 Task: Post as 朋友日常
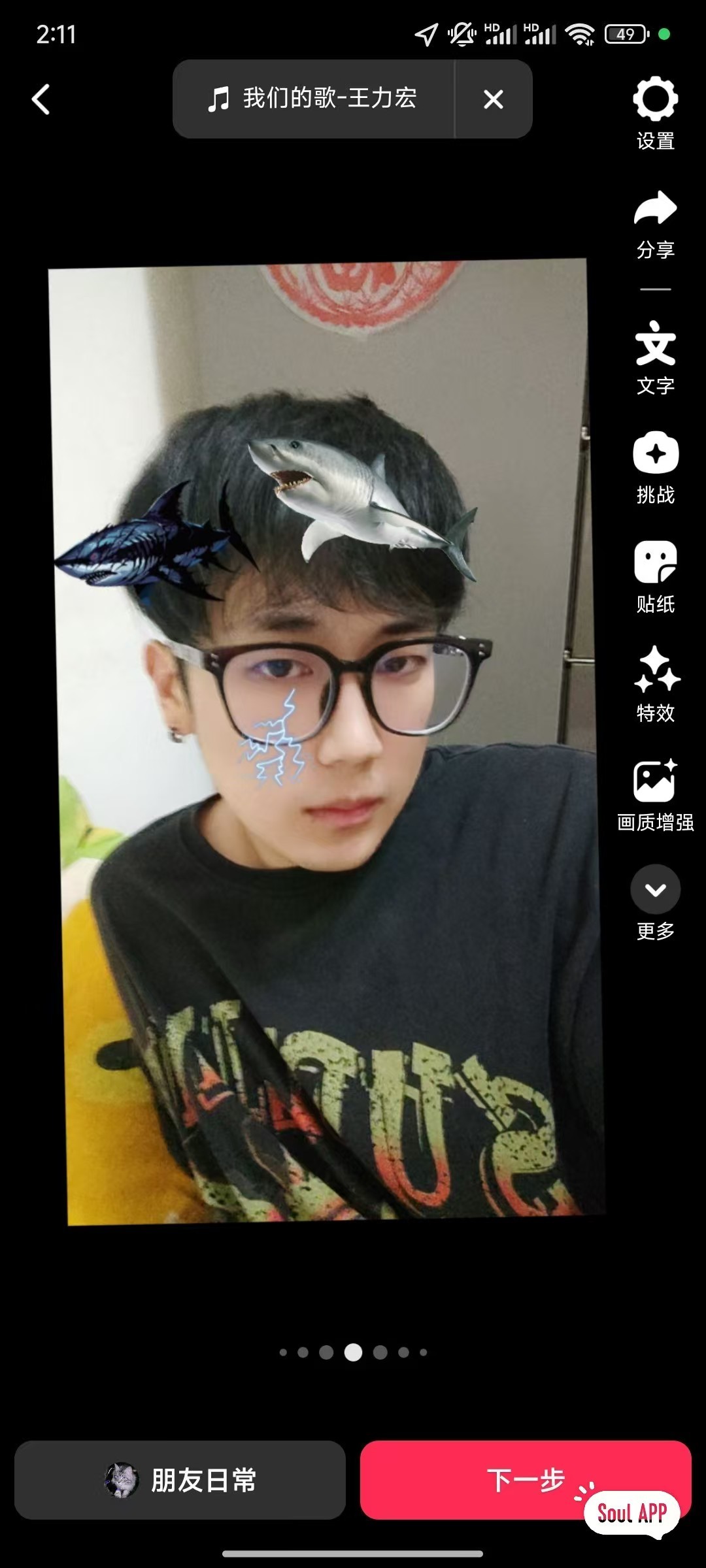(180, 1480)
